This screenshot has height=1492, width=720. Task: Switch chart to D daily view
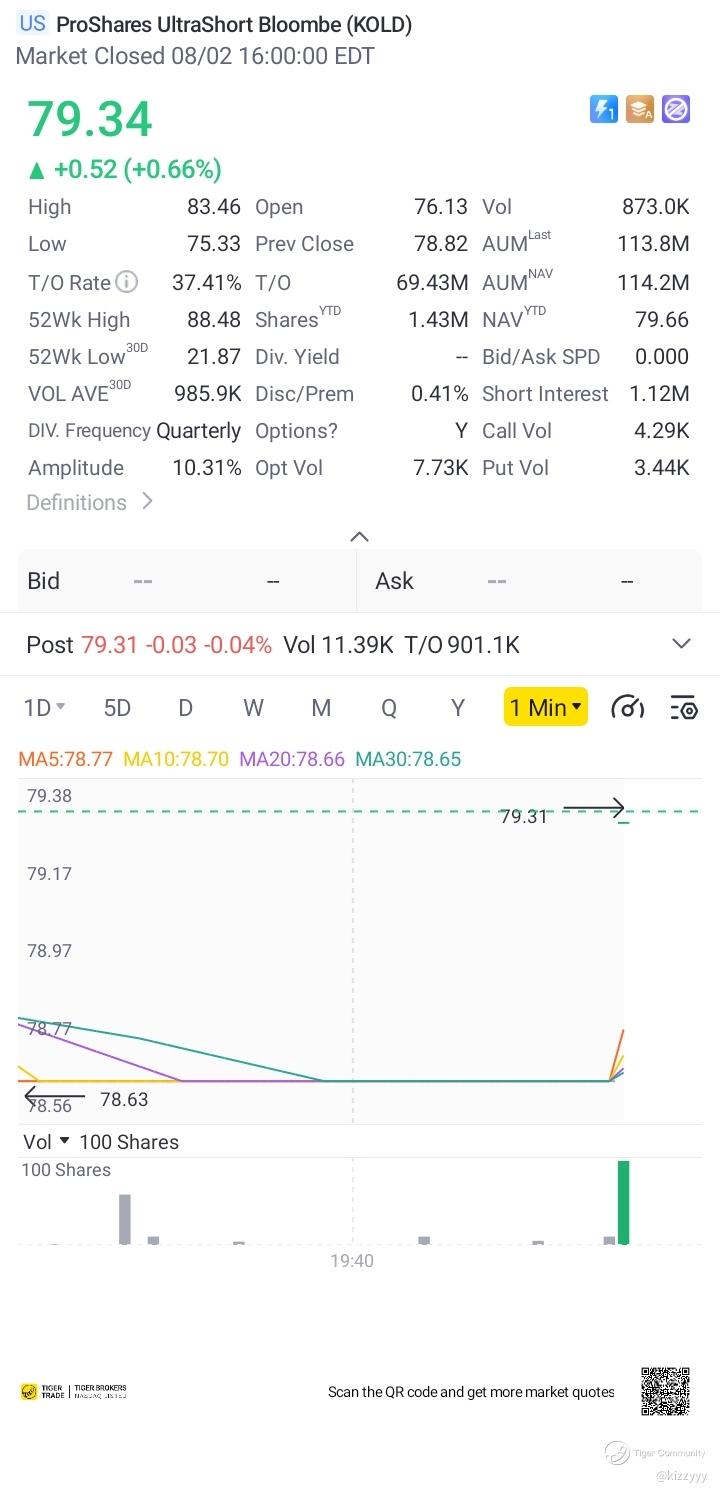pyautogui.click(x=185, y=708)
